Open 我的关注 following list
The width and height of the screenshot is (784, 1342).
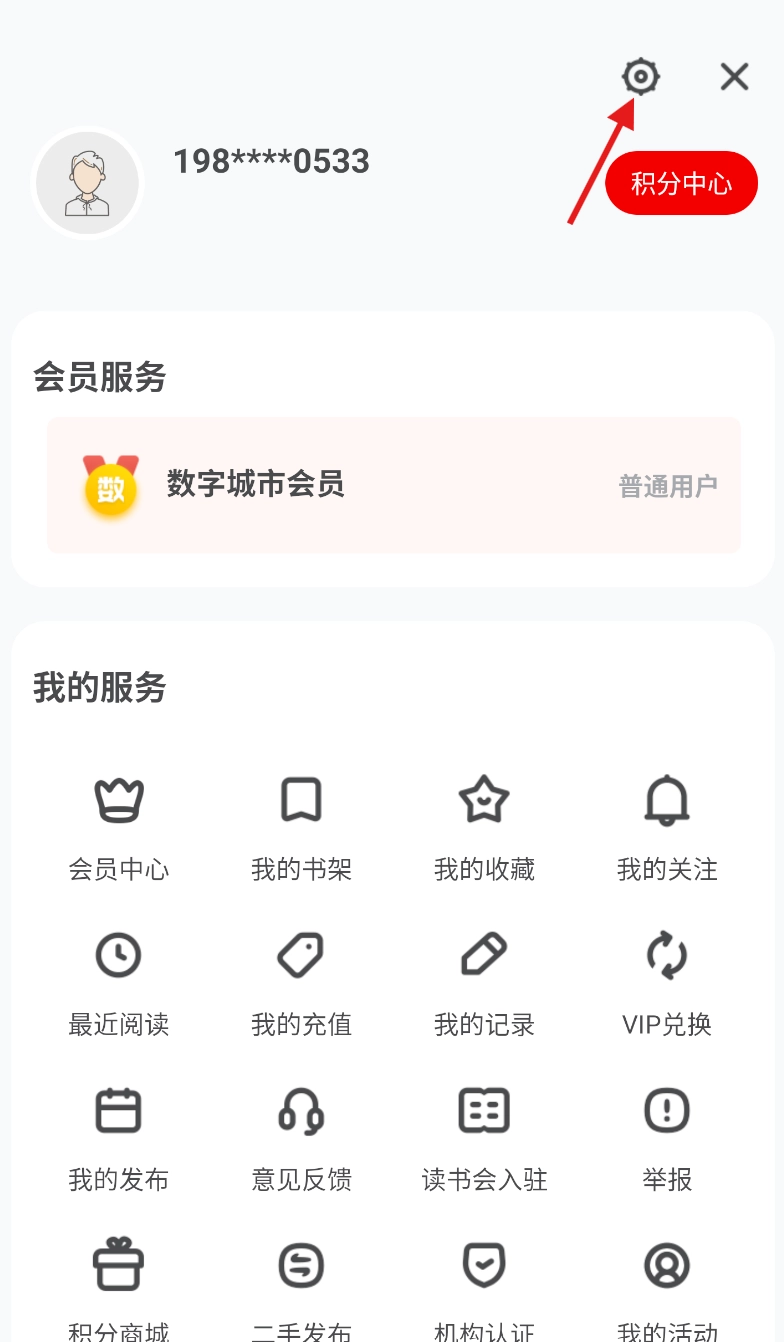[667, 827]
